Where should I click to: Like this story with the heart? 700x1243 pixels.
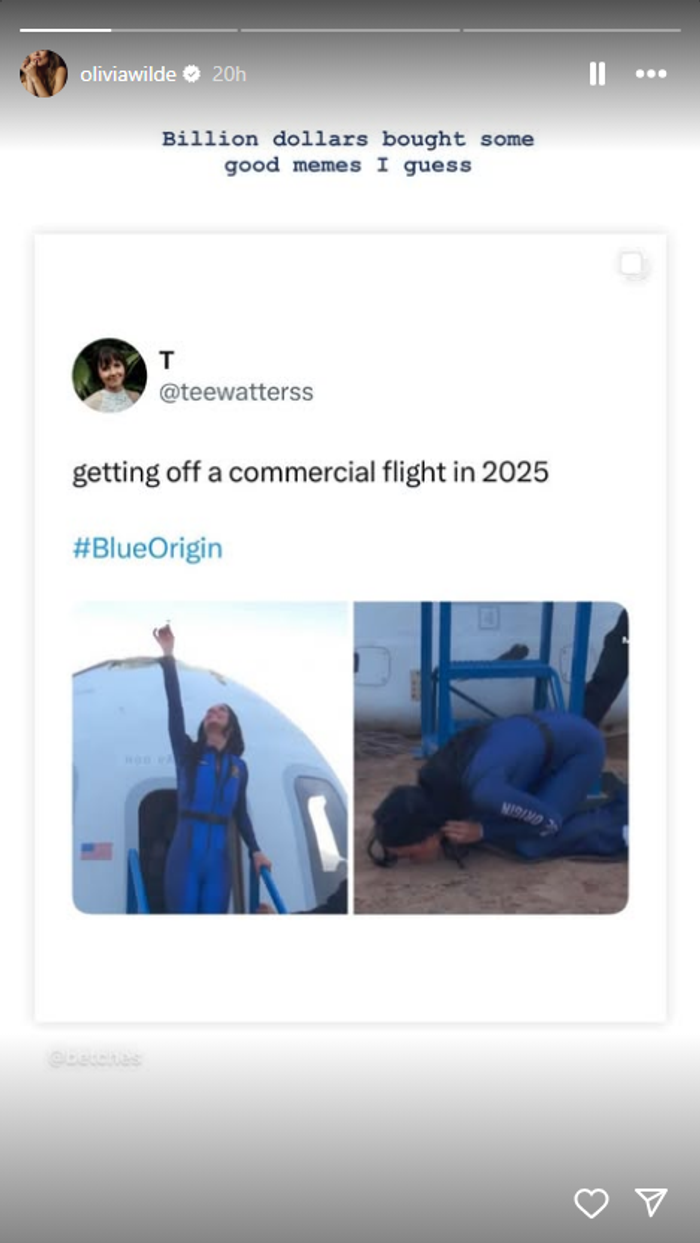point(591,1203)
